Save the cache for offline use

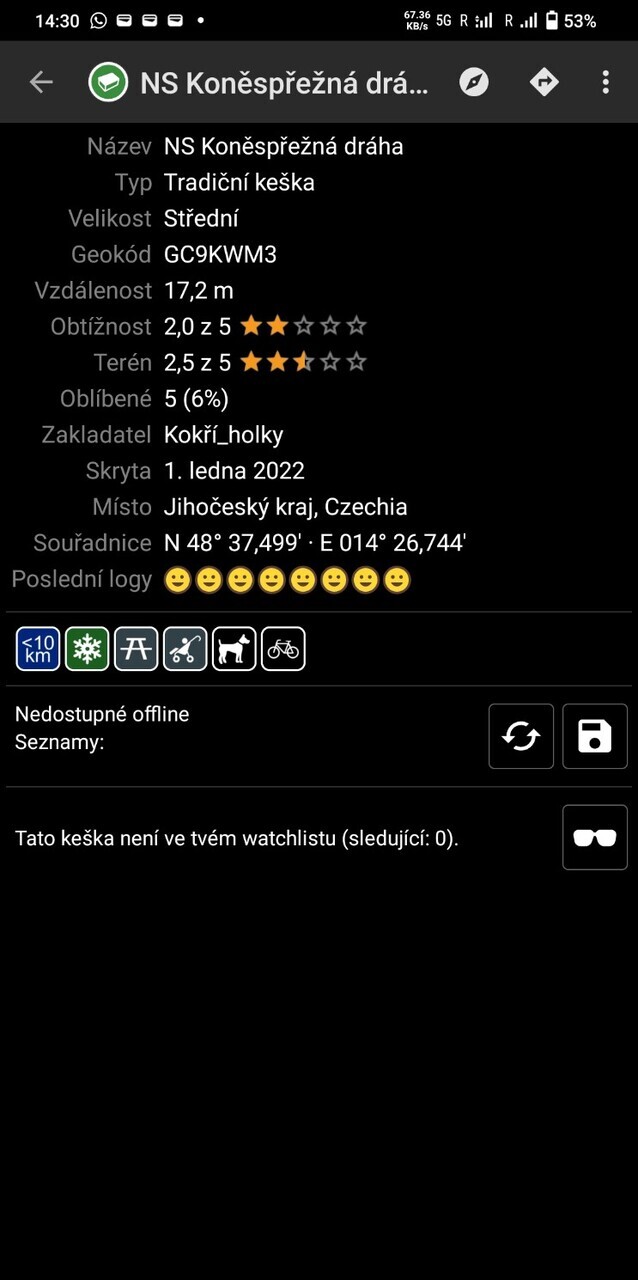click(x=595, y=736)
